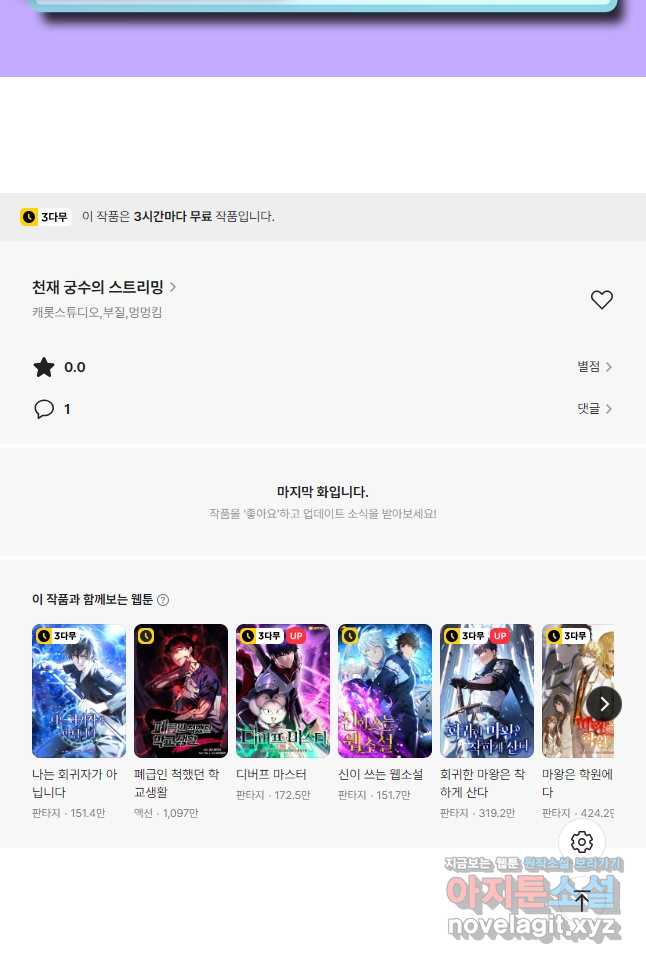Show info about 이 작품과 함께보는 웹툰
The height and width of the screenshot is (964, 646).
click(163, 600)
